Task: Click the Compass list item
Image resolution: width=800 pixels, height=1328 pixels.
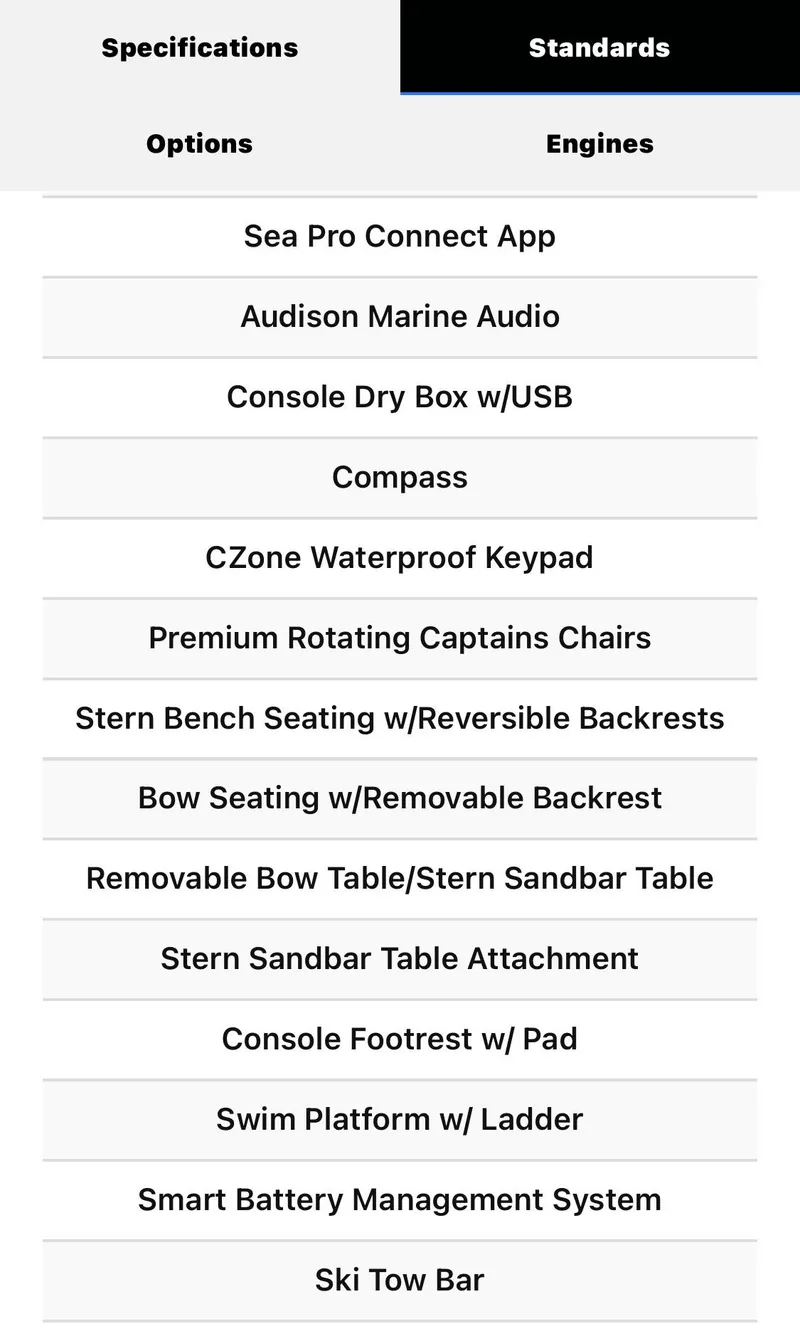Action: 400,477
